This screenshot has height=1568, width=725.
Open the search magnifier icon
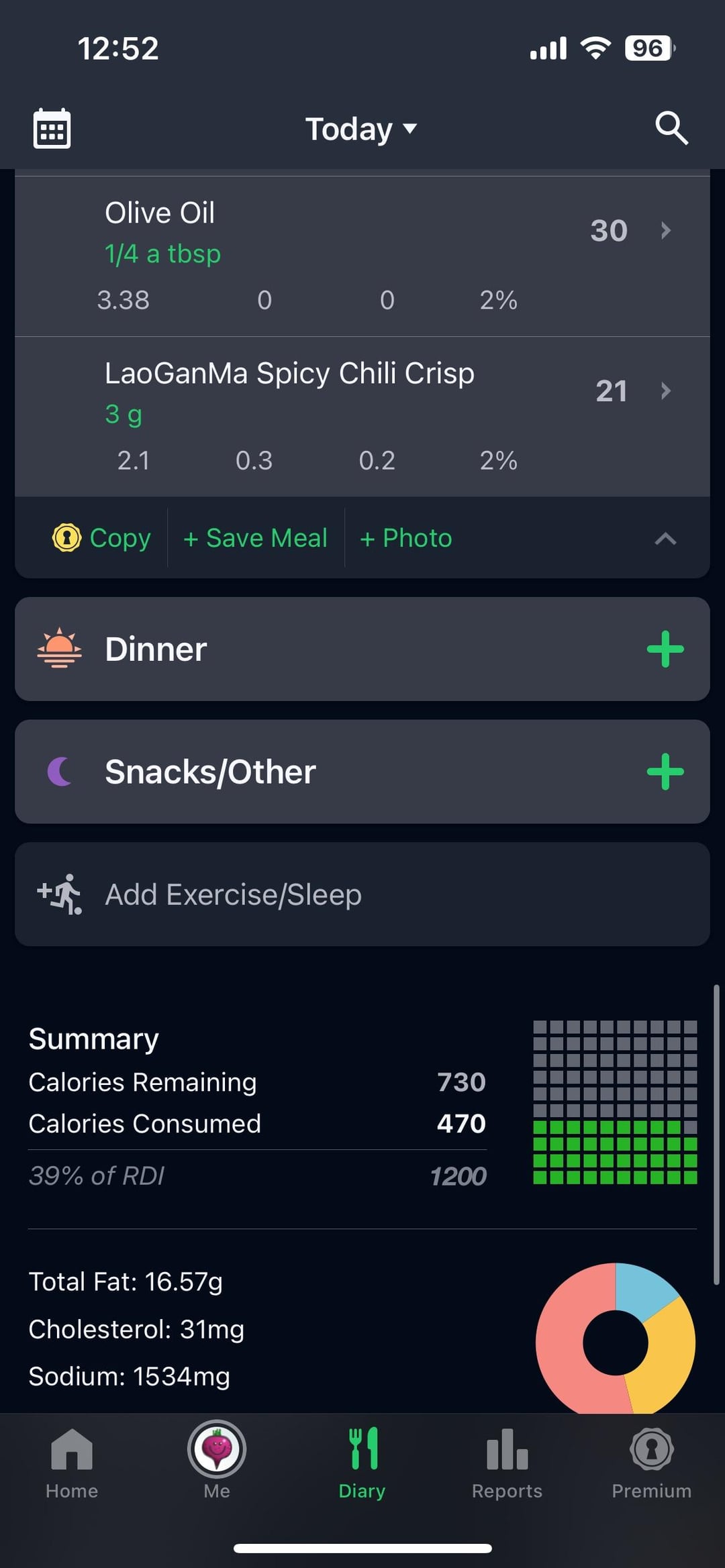click(x=671, y=128)
